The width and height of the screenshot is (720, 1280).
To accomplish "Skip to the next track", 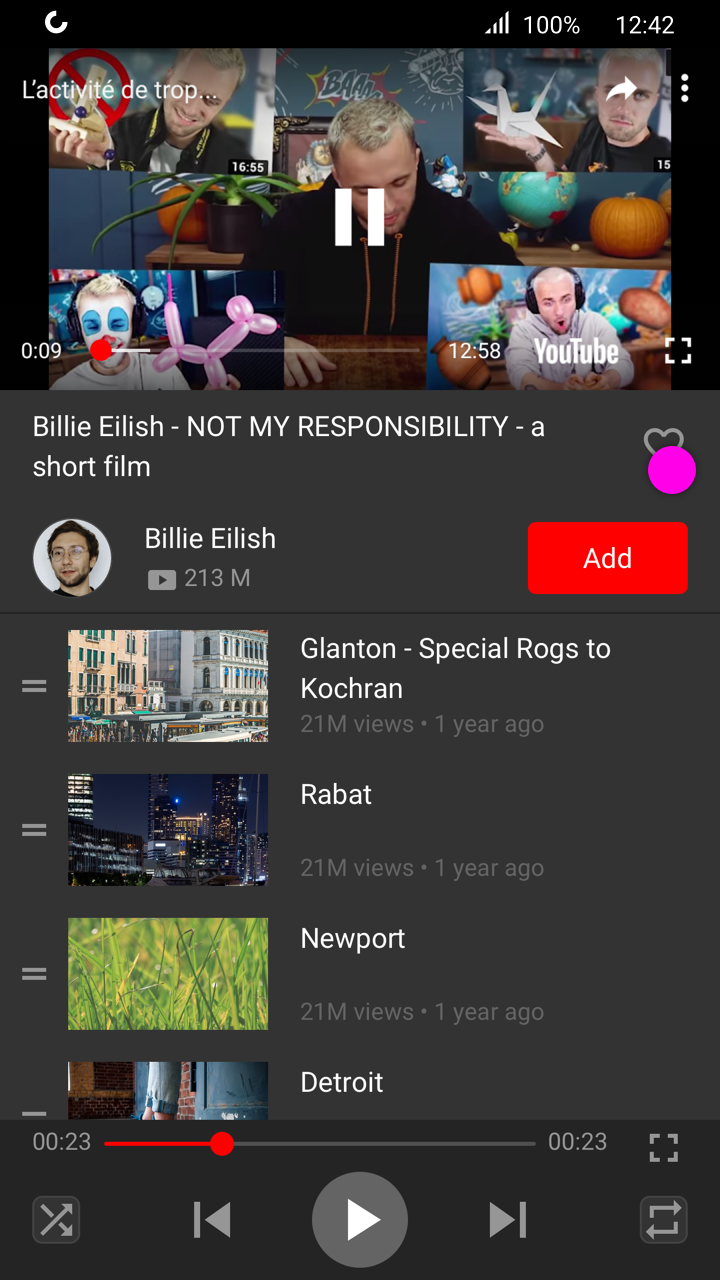I will coord(508,1220).
